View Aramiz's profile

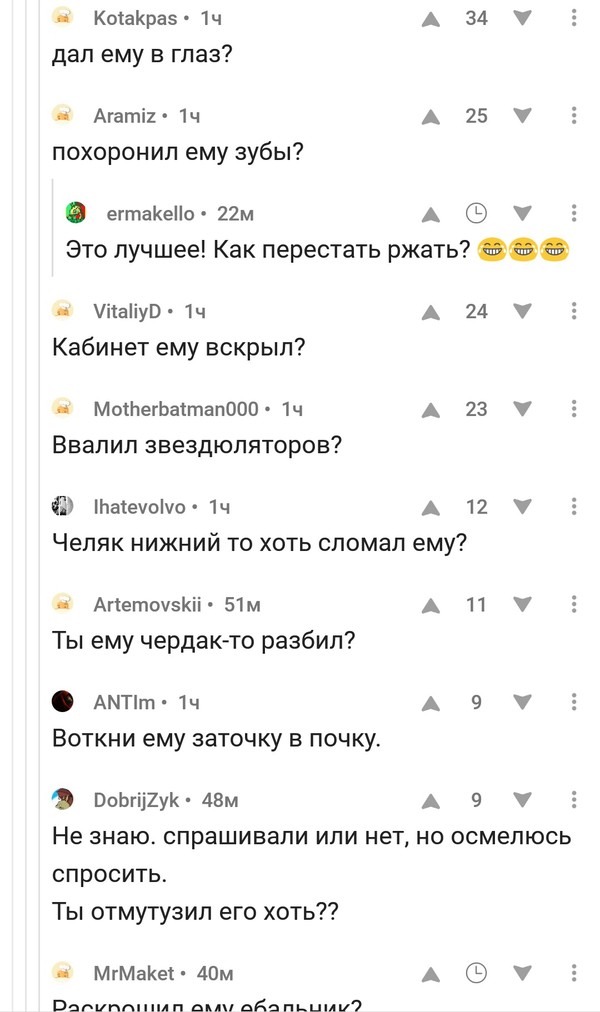pyautogui.click(x=124, y=116)
